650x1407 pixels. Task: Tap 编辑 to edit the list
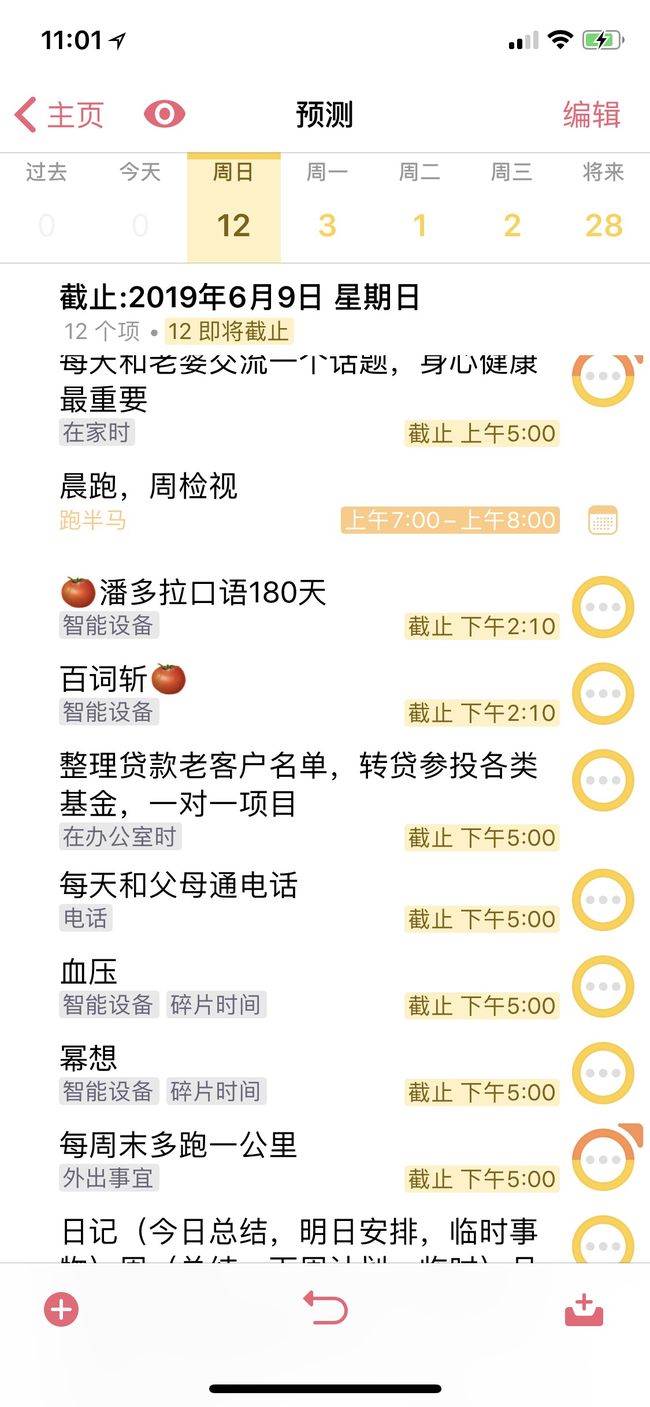click(591, 115)
